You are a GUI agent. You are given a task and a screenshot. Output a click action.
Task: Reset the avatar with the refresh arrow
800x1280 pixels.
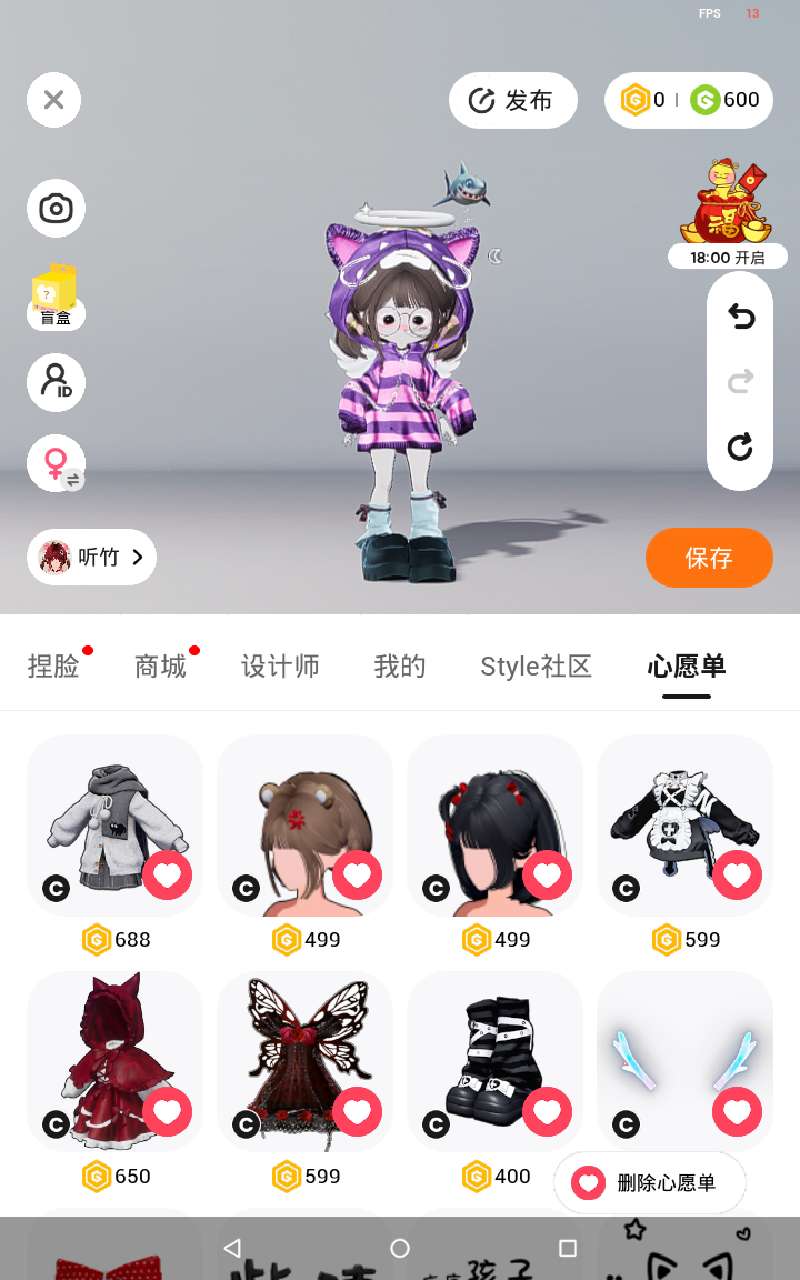(740, 446)
